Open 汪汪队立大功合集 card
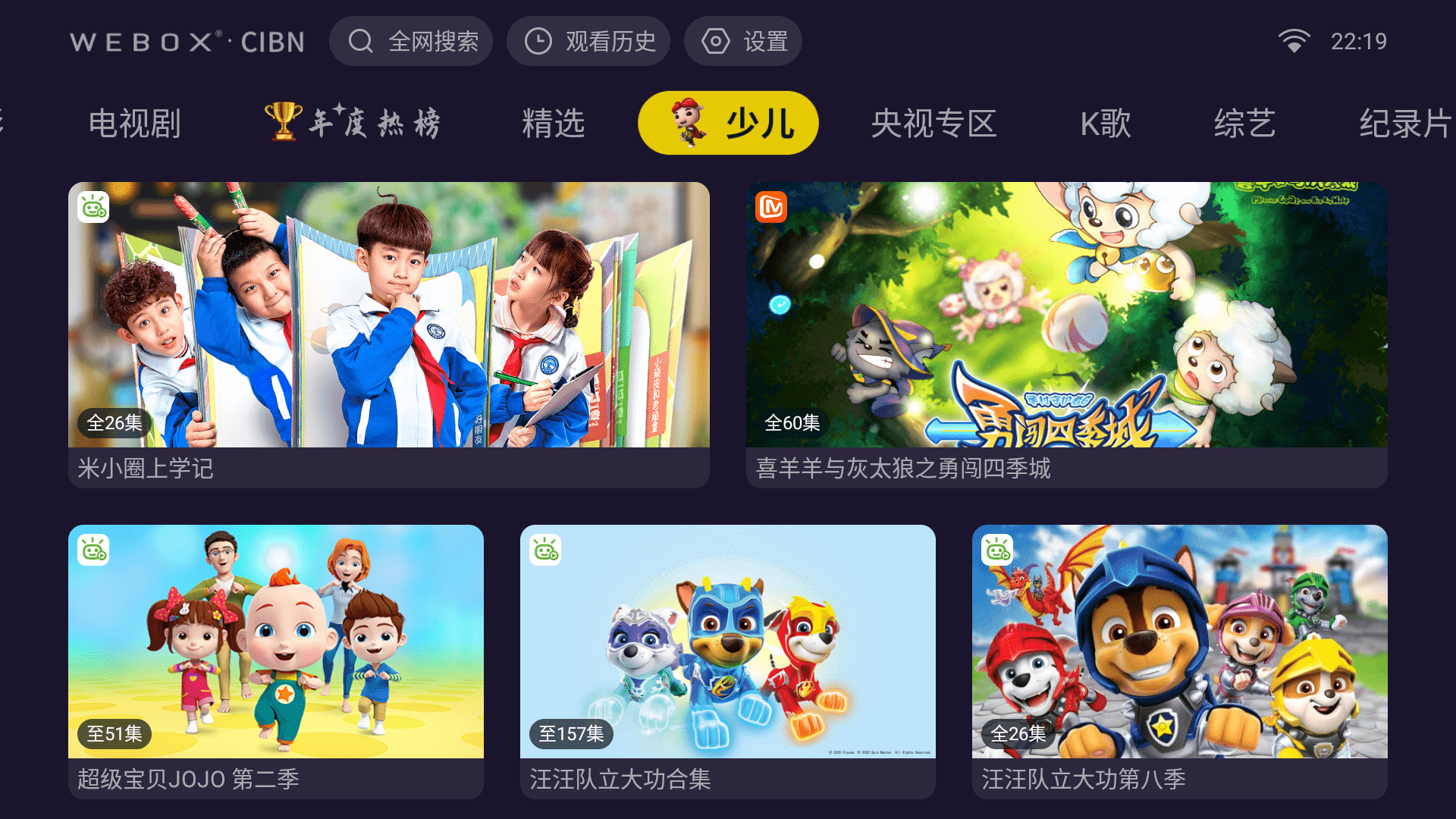Screen dimensions: 1456x819 coord(727,660)
